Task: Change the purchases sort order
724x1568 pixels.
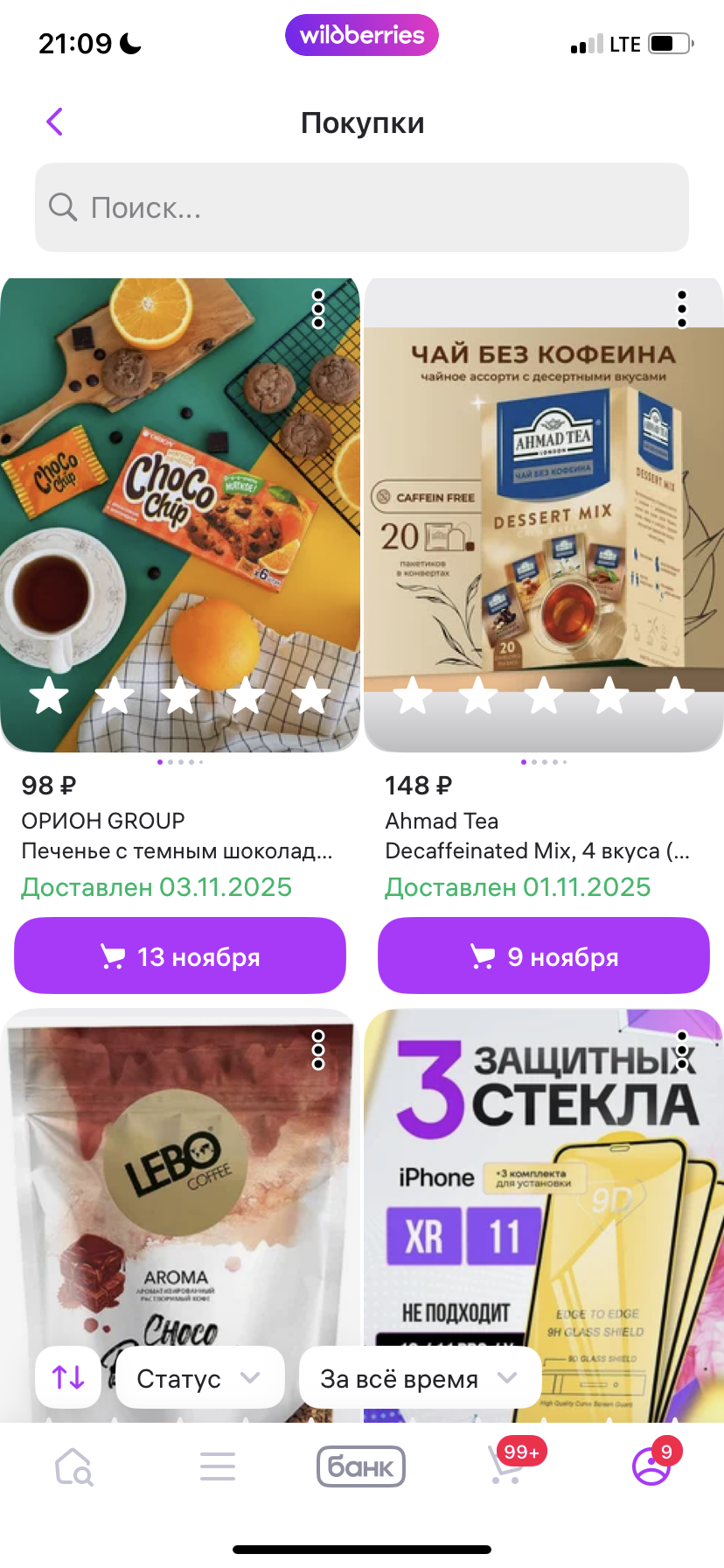Action: 68,1378
